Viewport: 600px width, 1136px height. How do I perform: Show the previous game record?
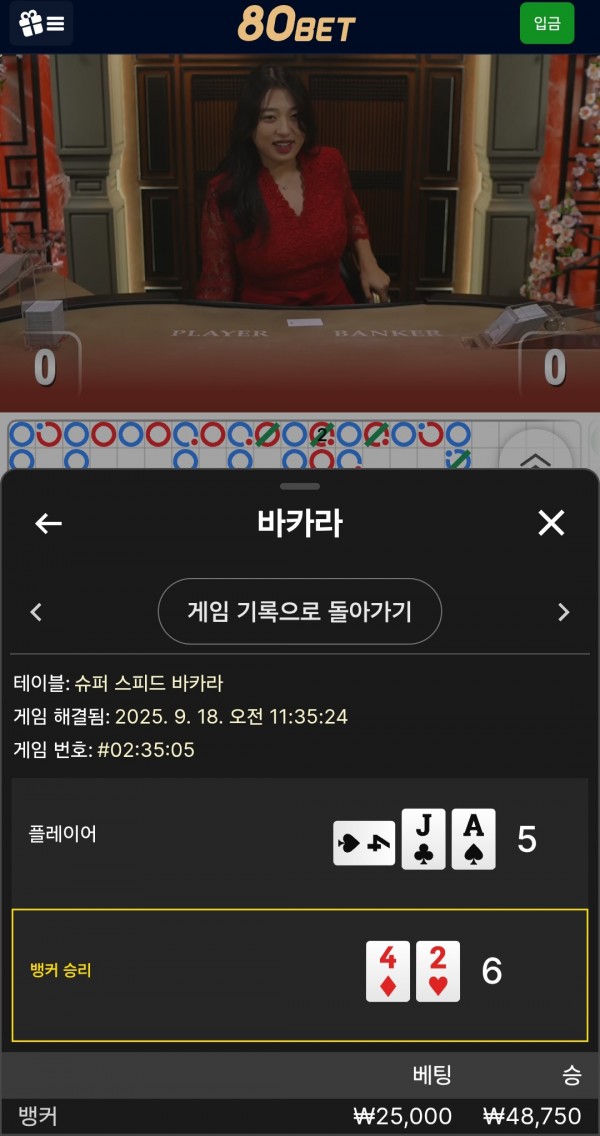click(x=37, y=612)
